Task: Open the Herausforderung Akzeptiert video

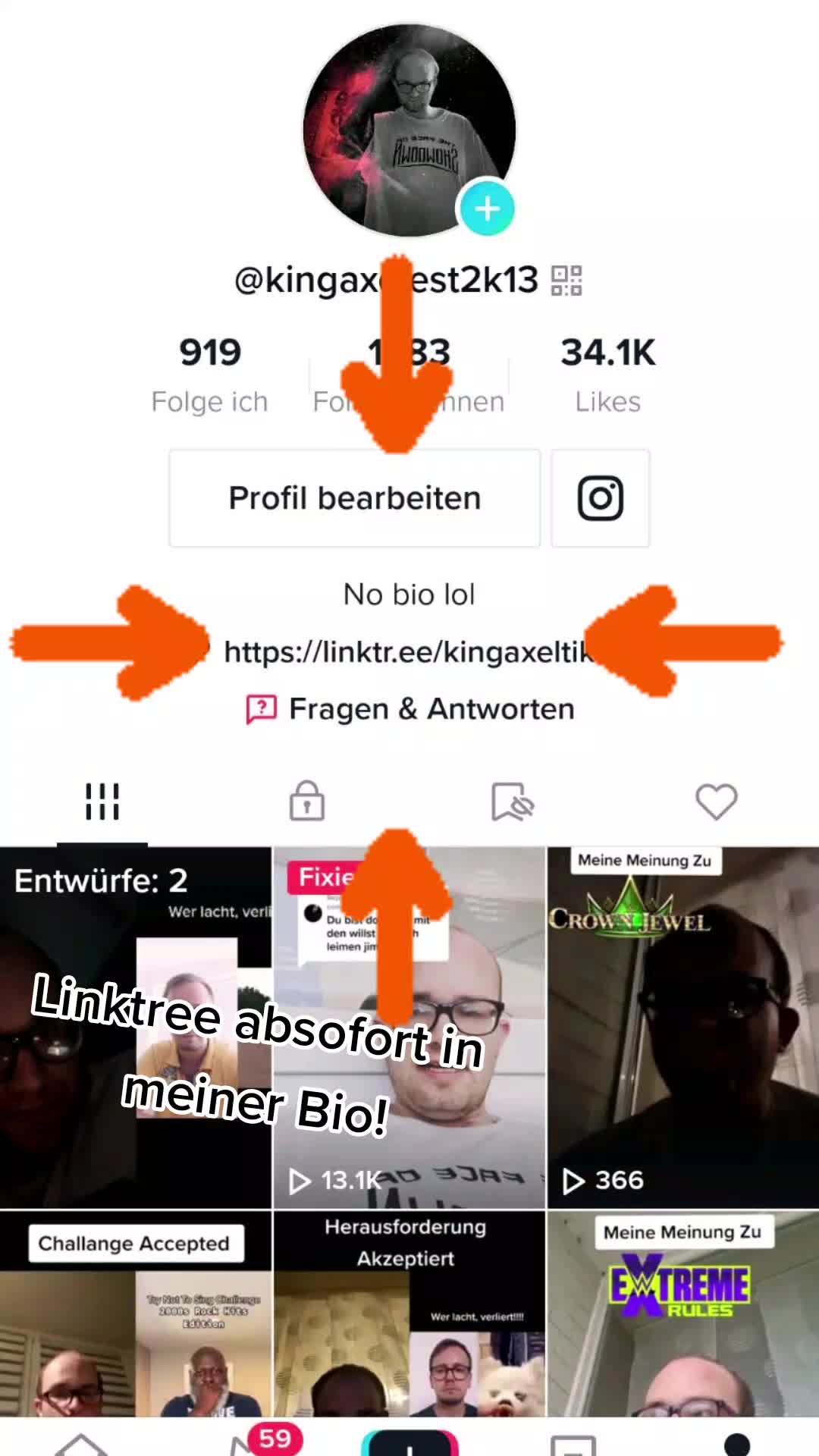Action: pyautogui.click(x=409, y=1313)
